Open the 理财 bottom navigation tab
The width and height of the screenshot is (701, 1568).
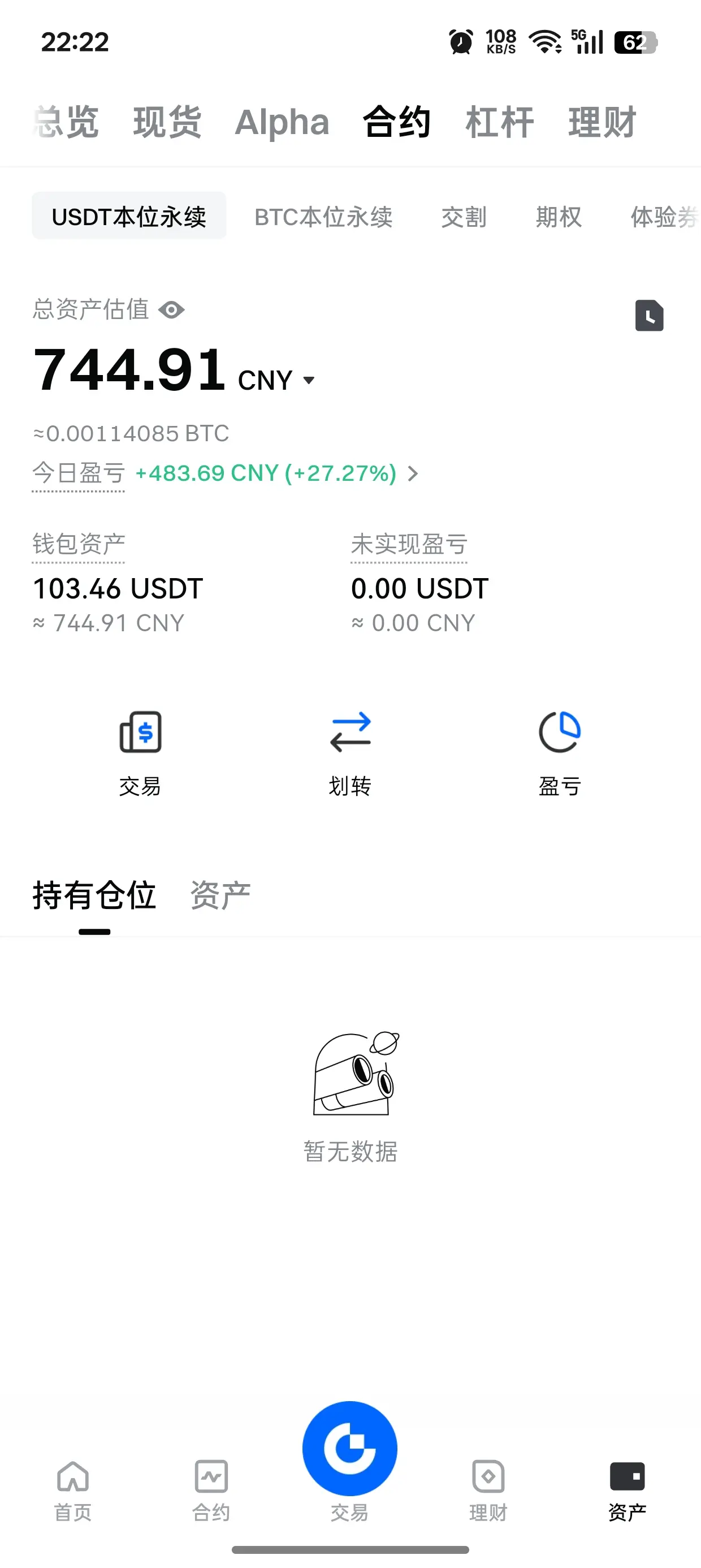tap(488, 1489)
